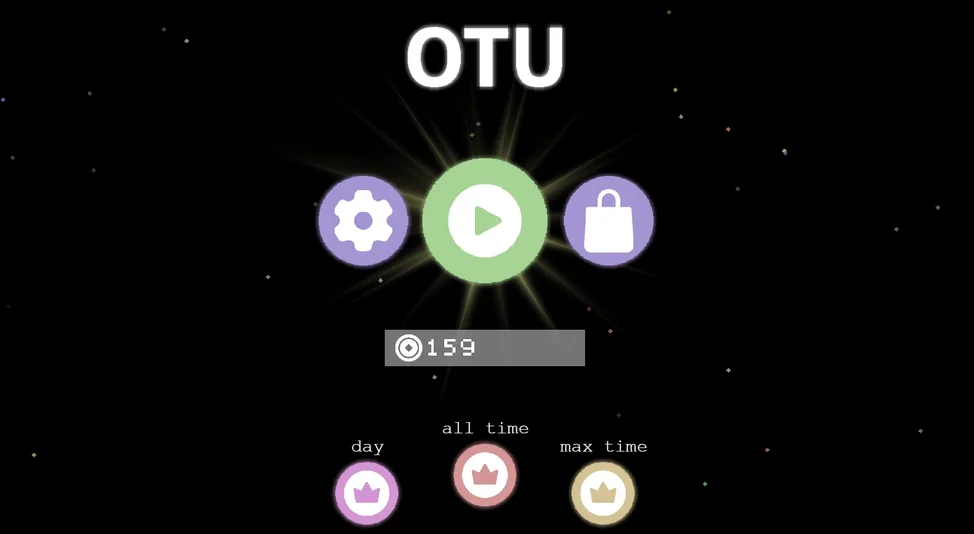This screenshot has height=534, width=974.
Task: Open settings via the gear icon
Action: pyautogui.click(x=363, y=221)
